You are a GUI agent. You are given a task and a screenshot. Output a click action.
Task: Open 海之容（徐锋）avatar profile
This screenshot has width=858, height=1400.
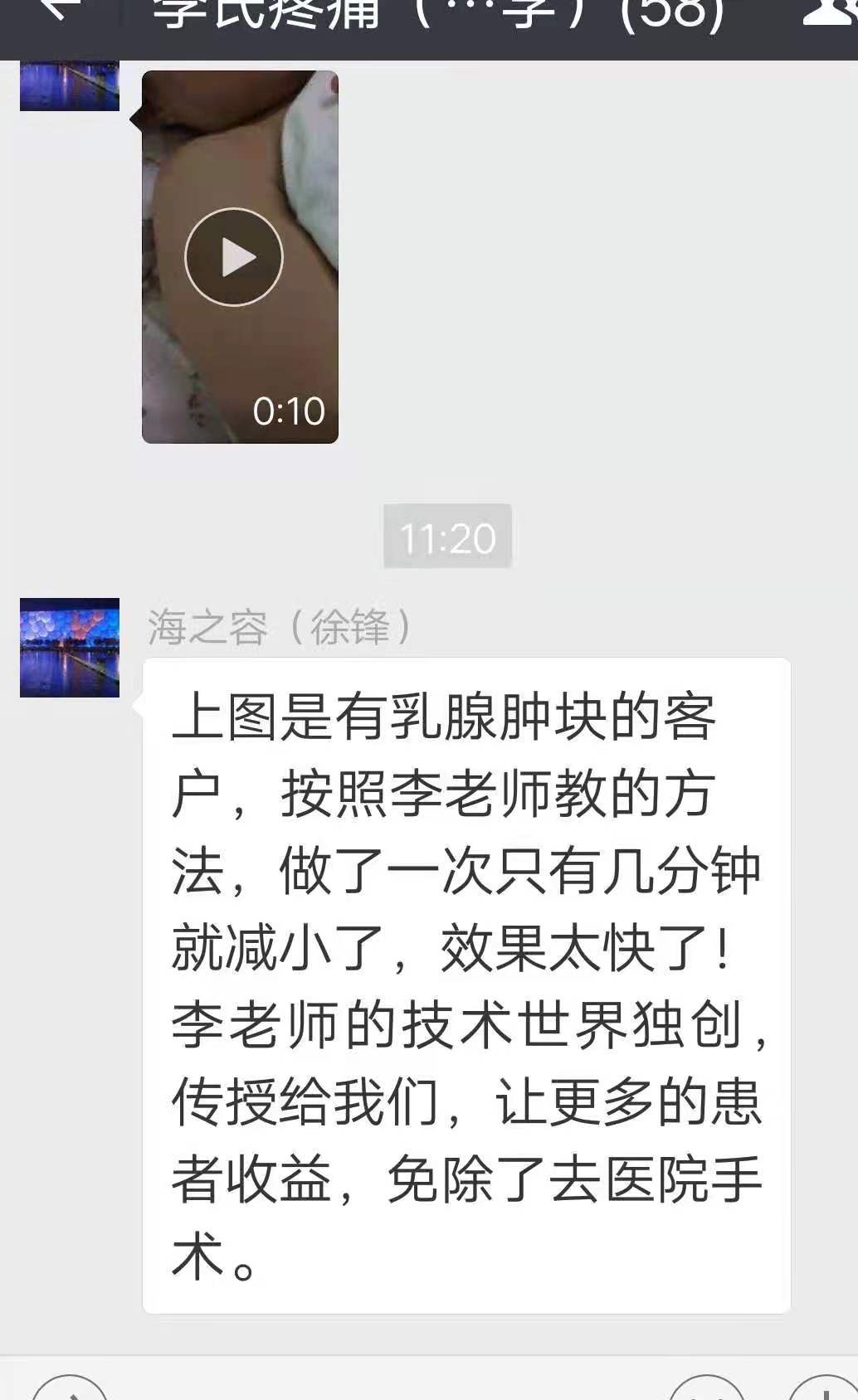click(70, 648)
